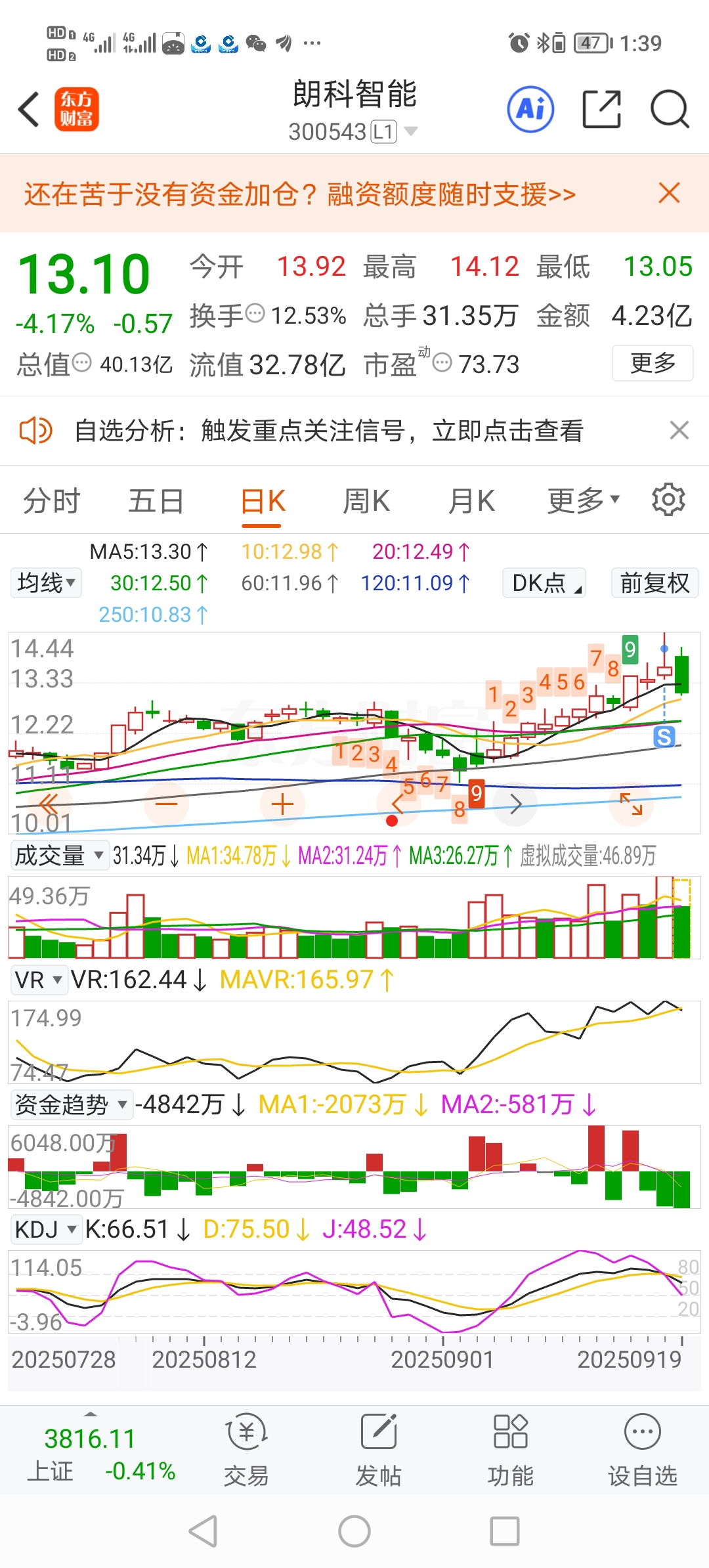Open the 融资额度随时支援 promotion link

(300, 194)
